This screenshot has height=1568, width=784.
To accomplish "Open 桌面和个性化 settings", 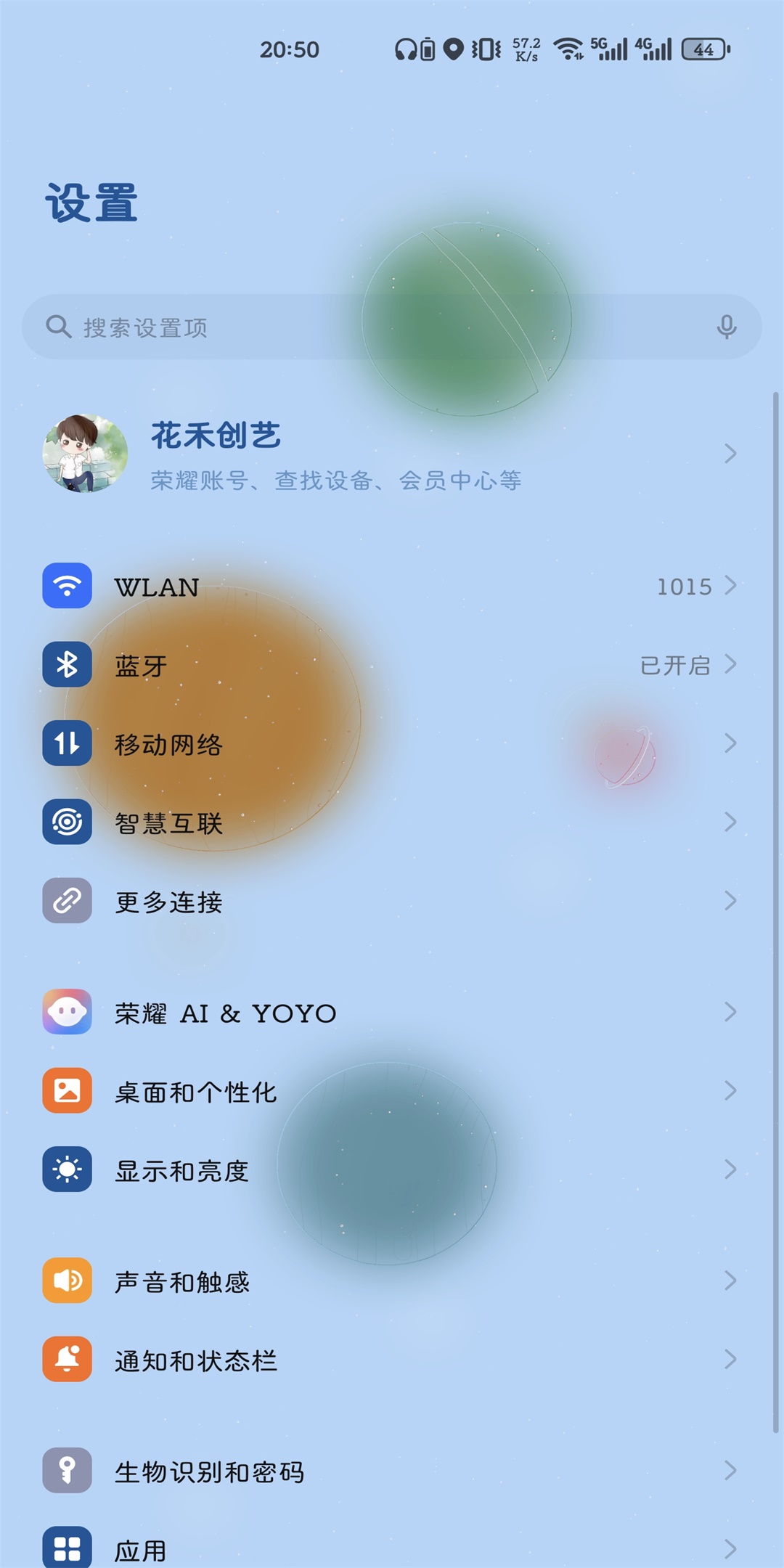I will click(392, 1090).
